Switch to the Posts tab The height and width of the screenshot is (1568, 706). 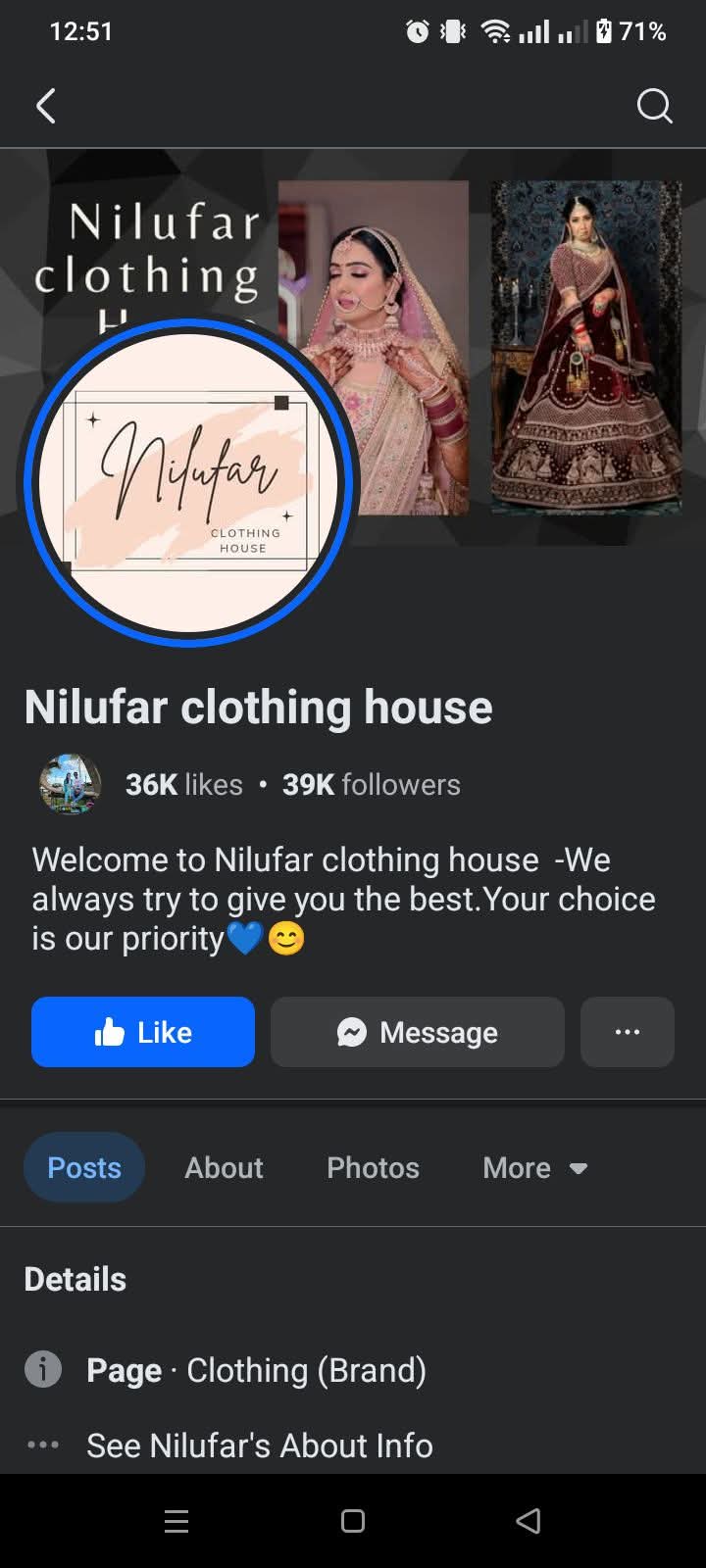[x=84, y=1167]
